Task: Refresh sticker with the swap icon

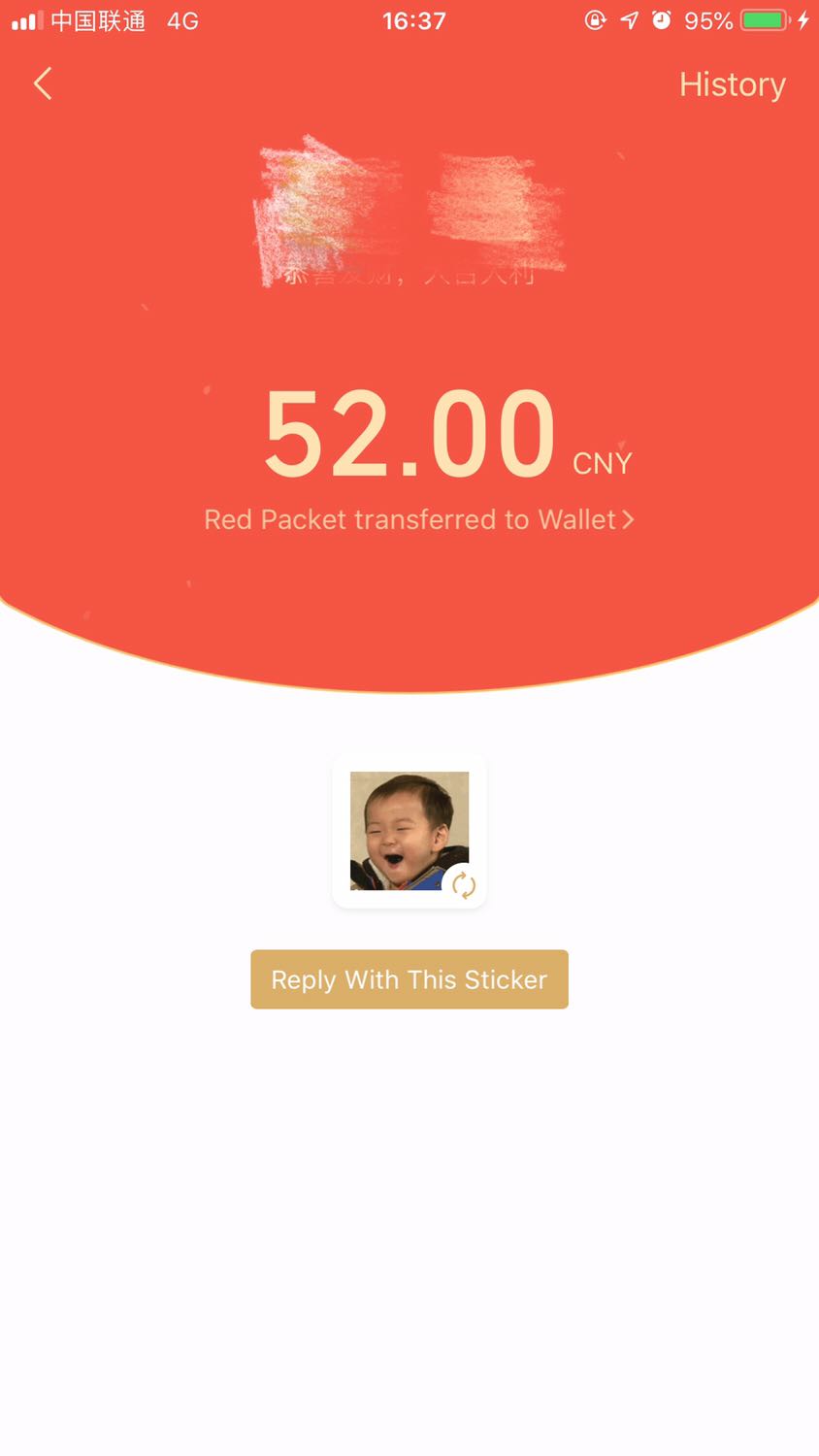Action: (464, 884)
